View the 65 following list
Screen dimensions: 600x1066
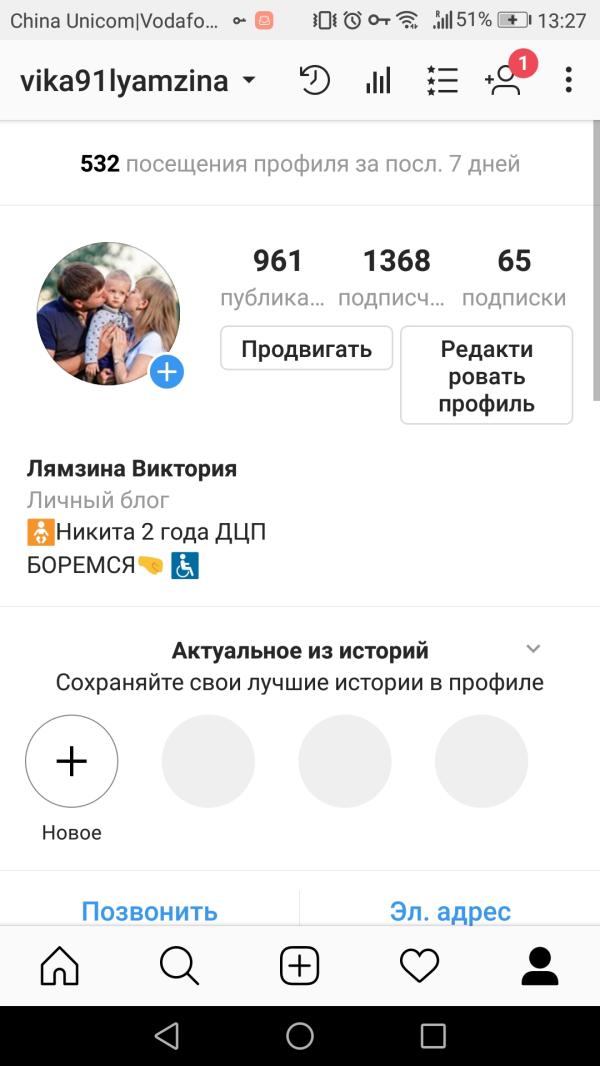coord(514,275)
